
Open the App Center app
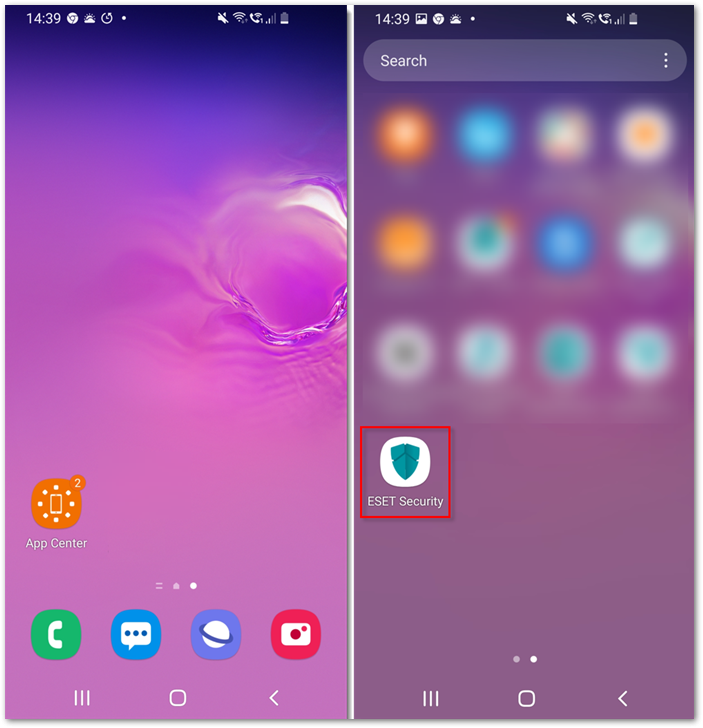coord(56,505)
